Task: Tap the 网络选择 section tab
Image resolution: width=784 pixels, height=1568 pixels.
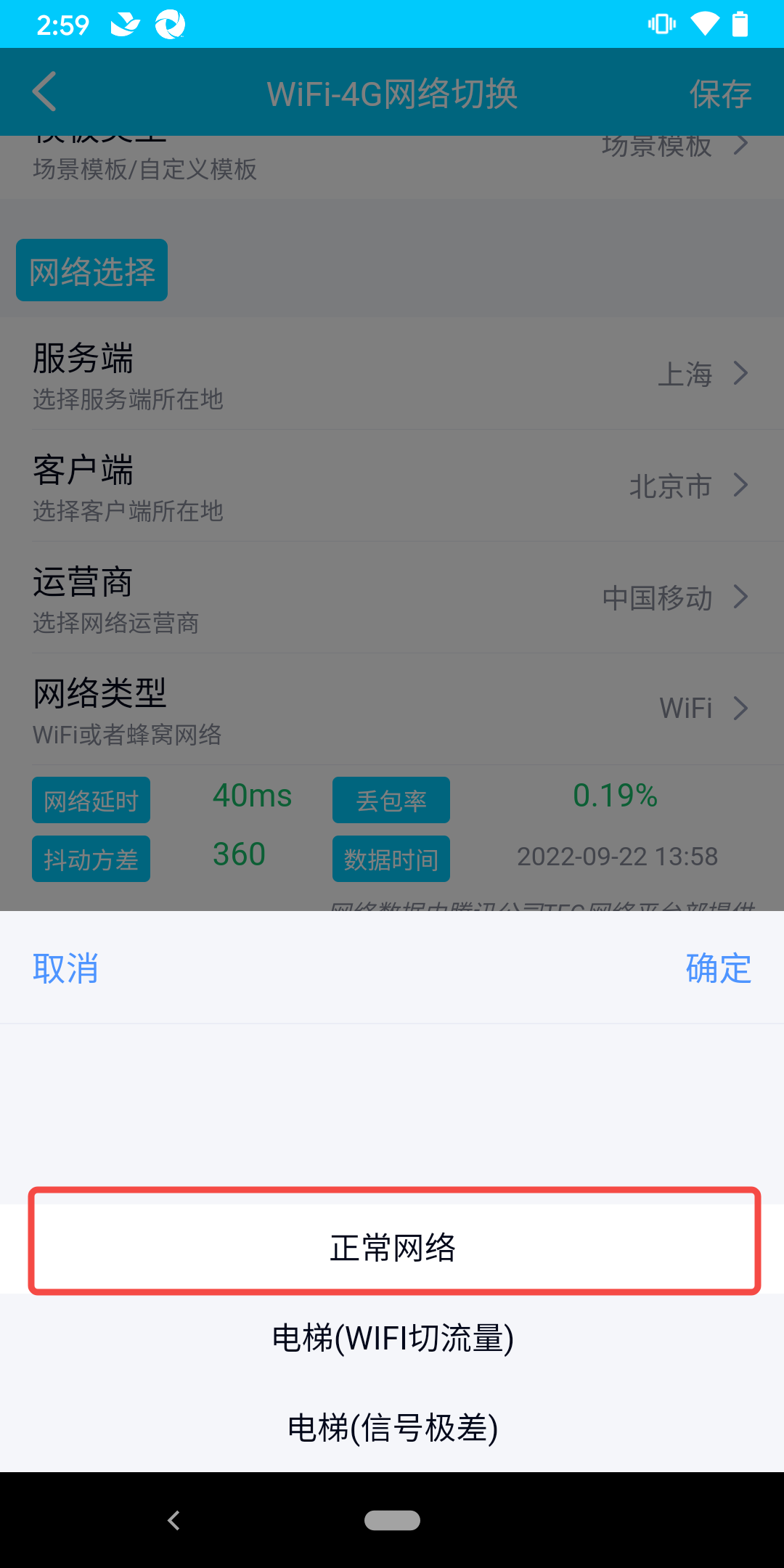Action: click(91, 269)
